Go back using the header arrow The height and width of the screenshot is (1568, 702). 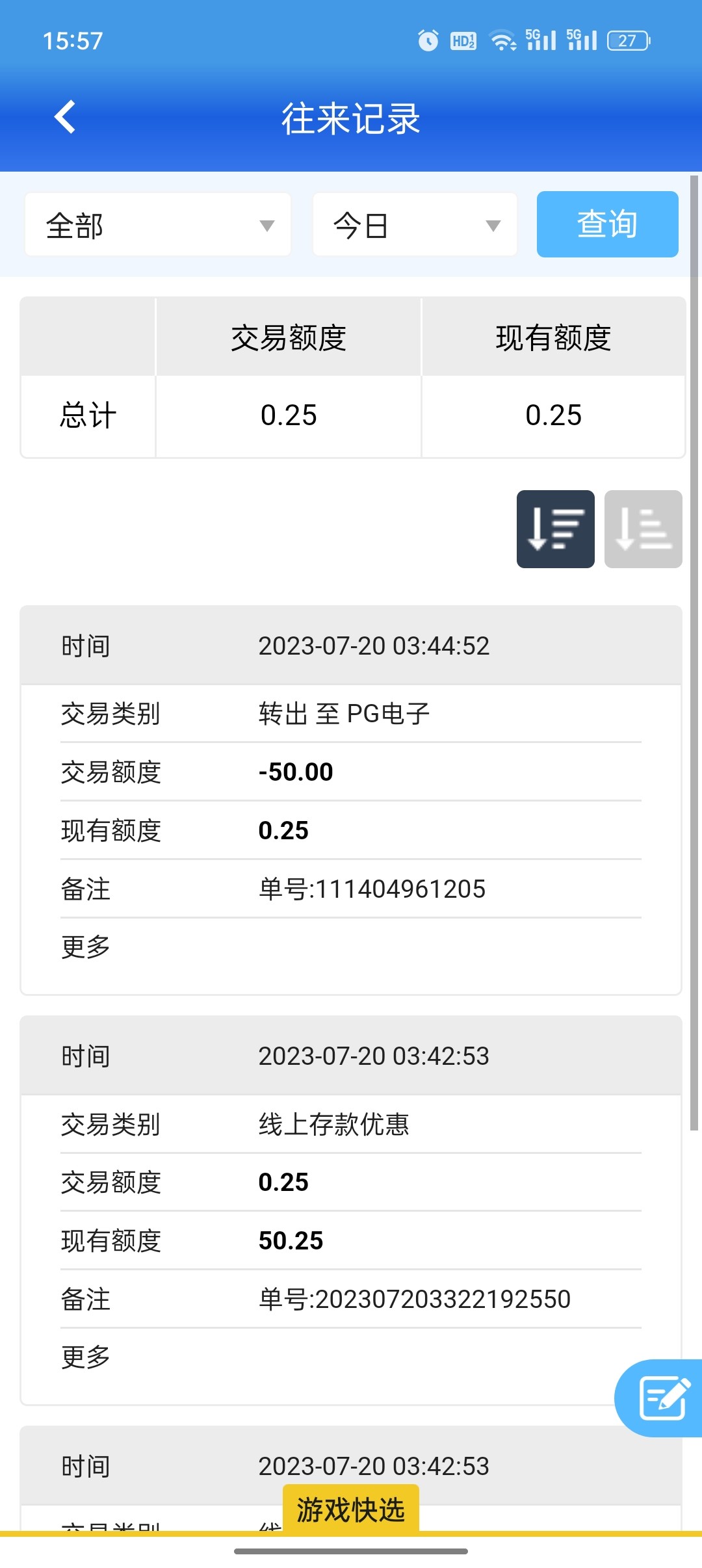pos(65,118)
